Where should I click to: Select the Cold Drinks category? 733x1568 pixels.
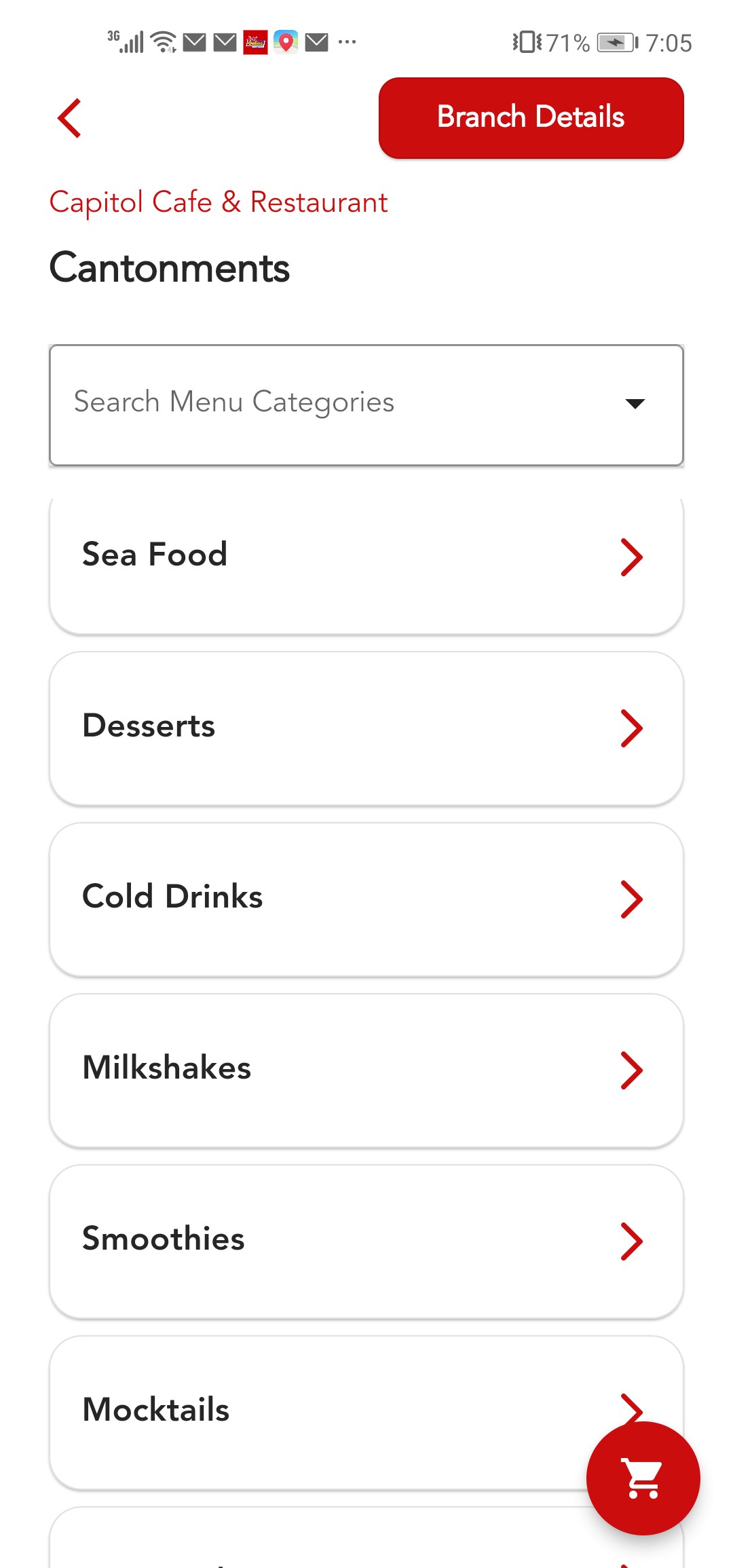[x=366, y=899]
